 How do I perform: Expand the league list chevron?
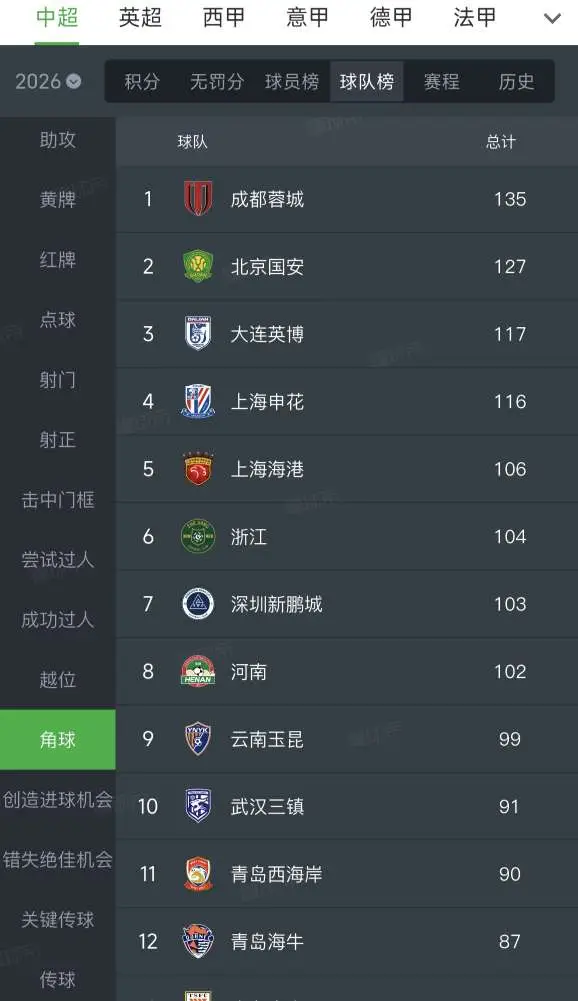pyautogui.click(x=552, y=19)
